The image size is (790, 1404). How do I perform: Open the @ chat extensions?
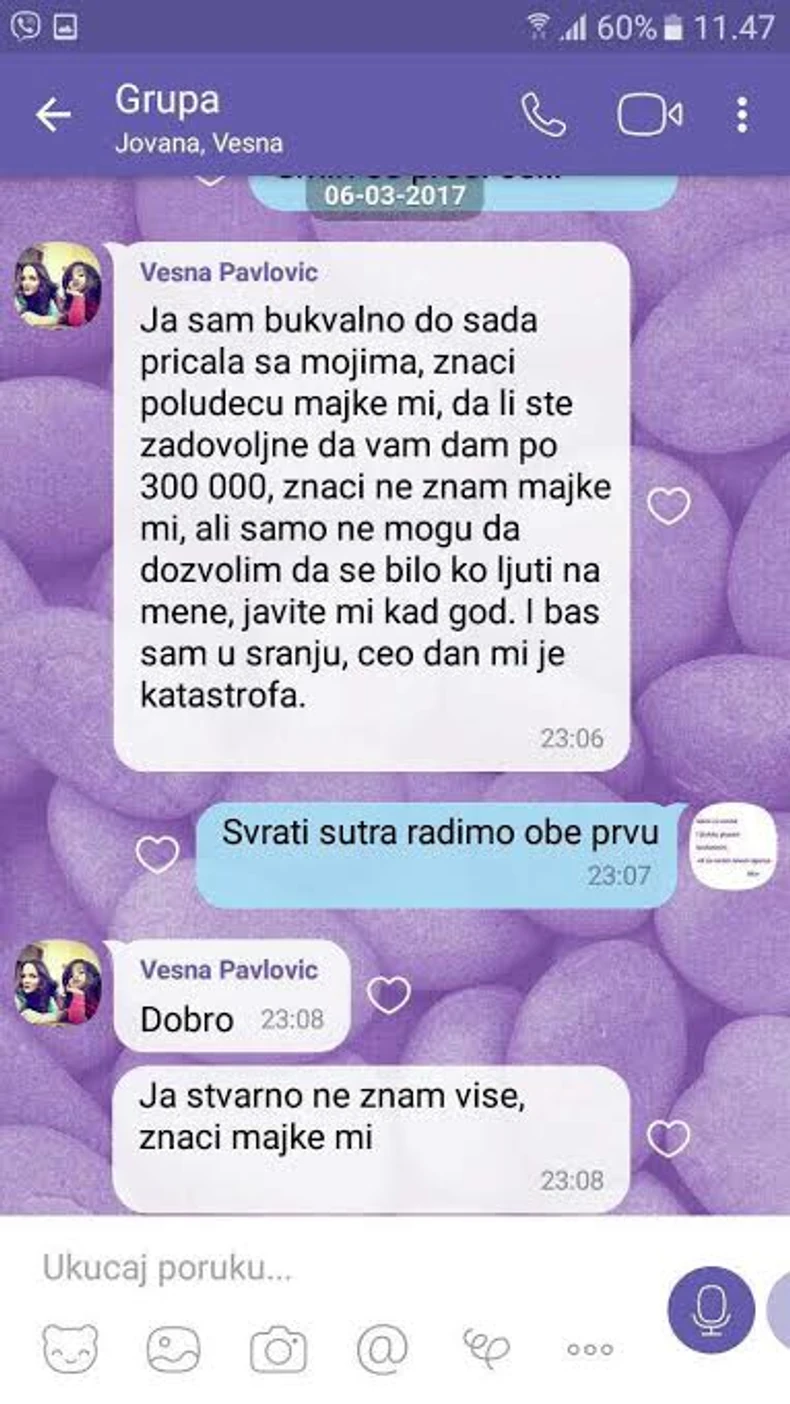(x=382, y=1348)
